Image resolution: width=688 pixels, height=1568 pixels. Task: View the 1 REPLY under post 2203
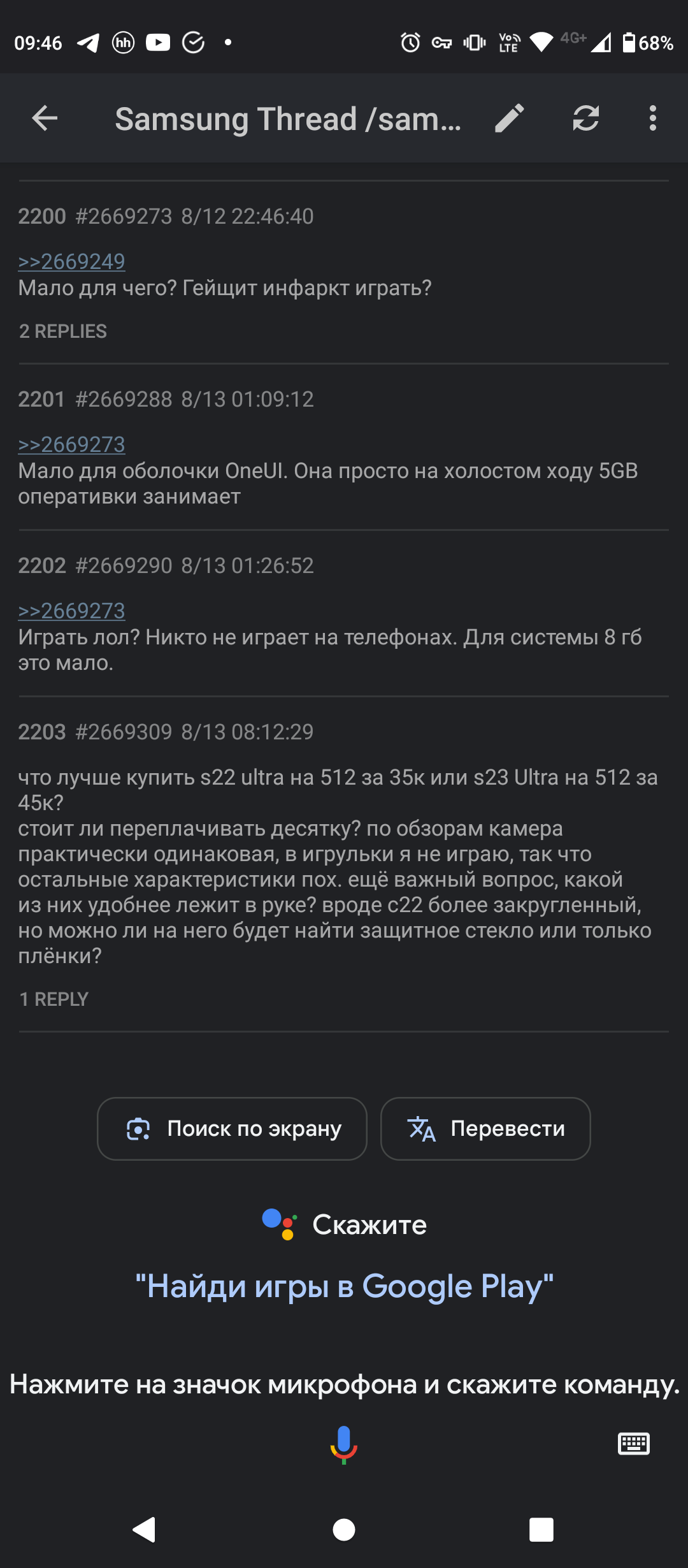pyautogui.click(x=54, y=999)
